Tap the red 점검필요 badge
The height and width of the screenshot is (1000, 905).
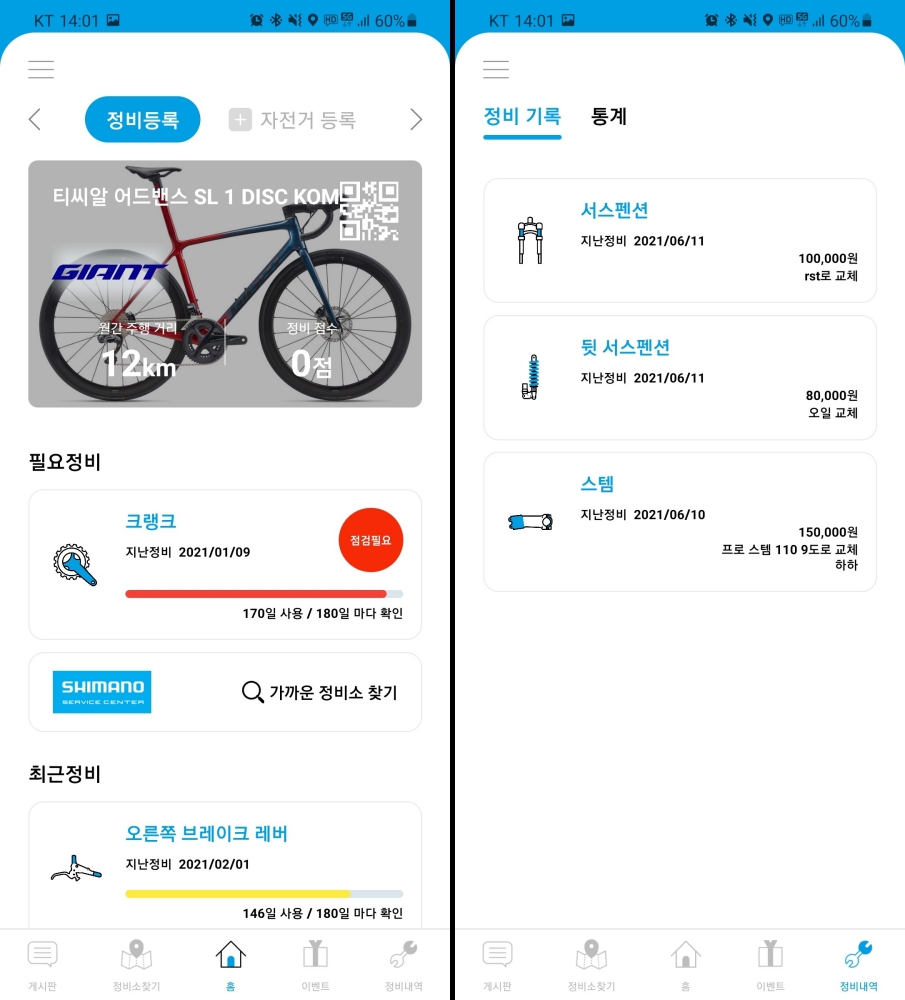pyautogui.click(x=370, y=539)
